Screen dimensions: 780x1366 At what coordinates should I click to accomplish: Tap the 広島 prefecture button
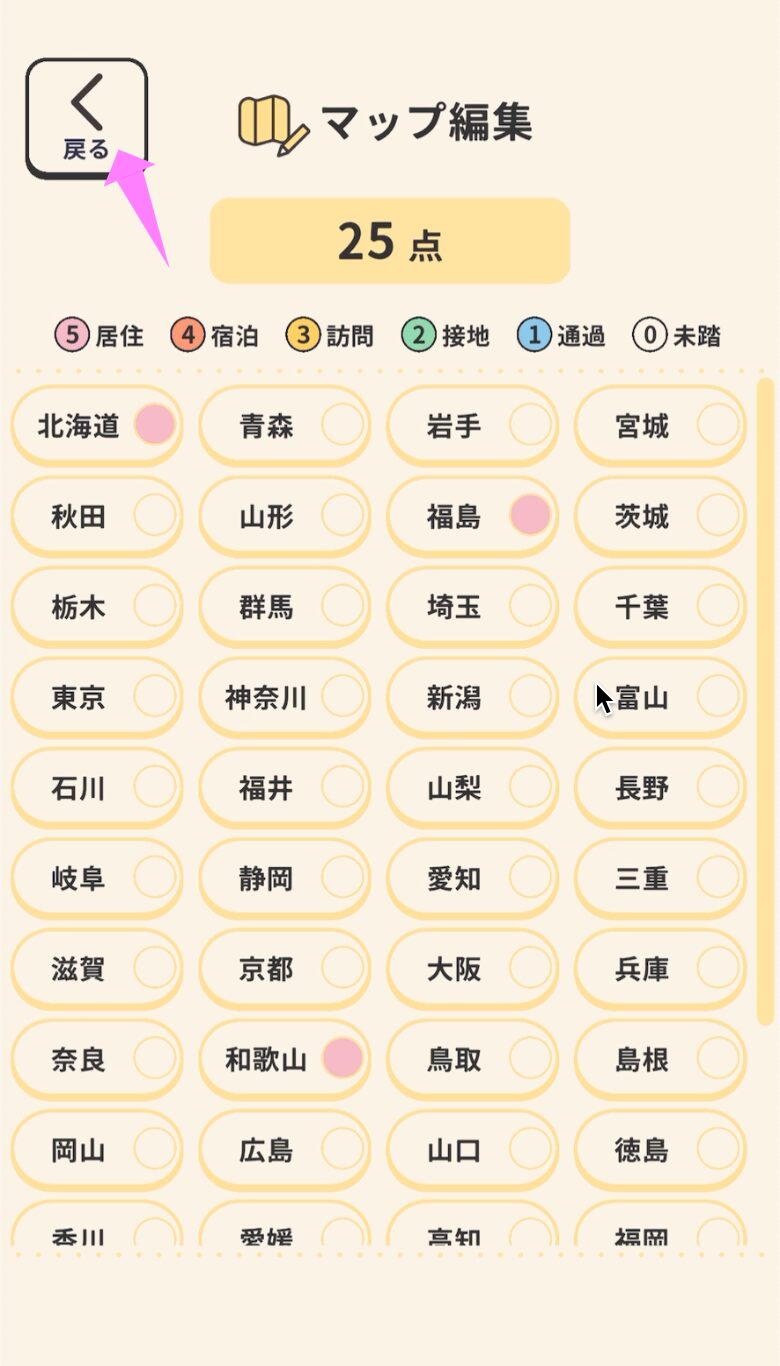click(284, 1149)
